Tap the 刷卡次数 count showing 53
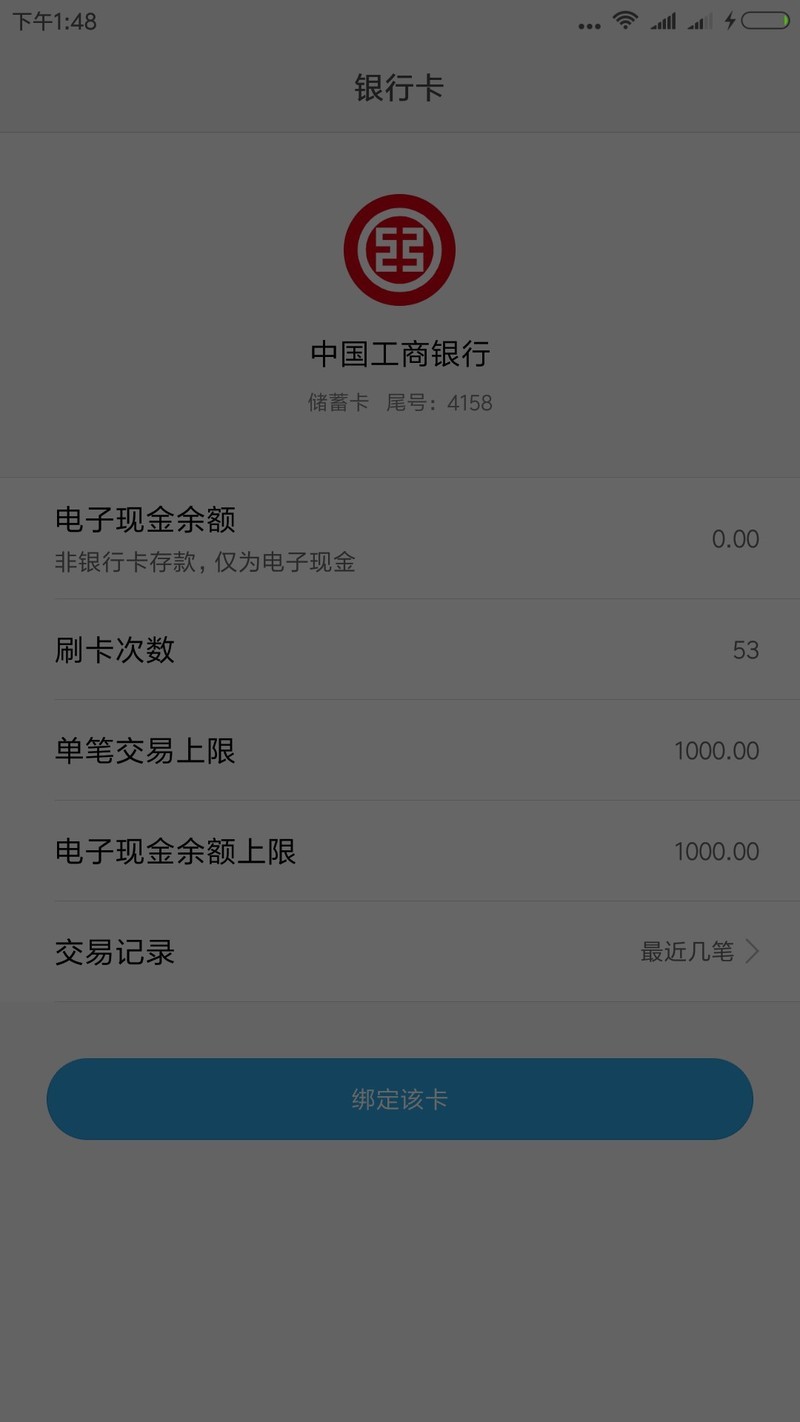 [744, 650]
